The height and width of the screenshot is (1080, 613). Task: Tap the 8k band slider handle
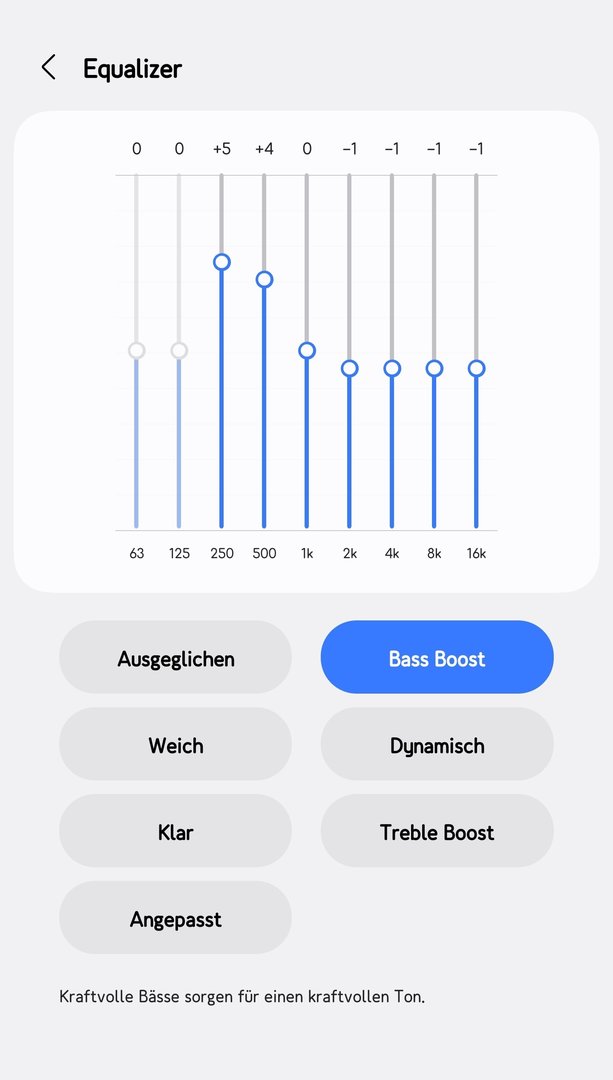pos(434,368)
